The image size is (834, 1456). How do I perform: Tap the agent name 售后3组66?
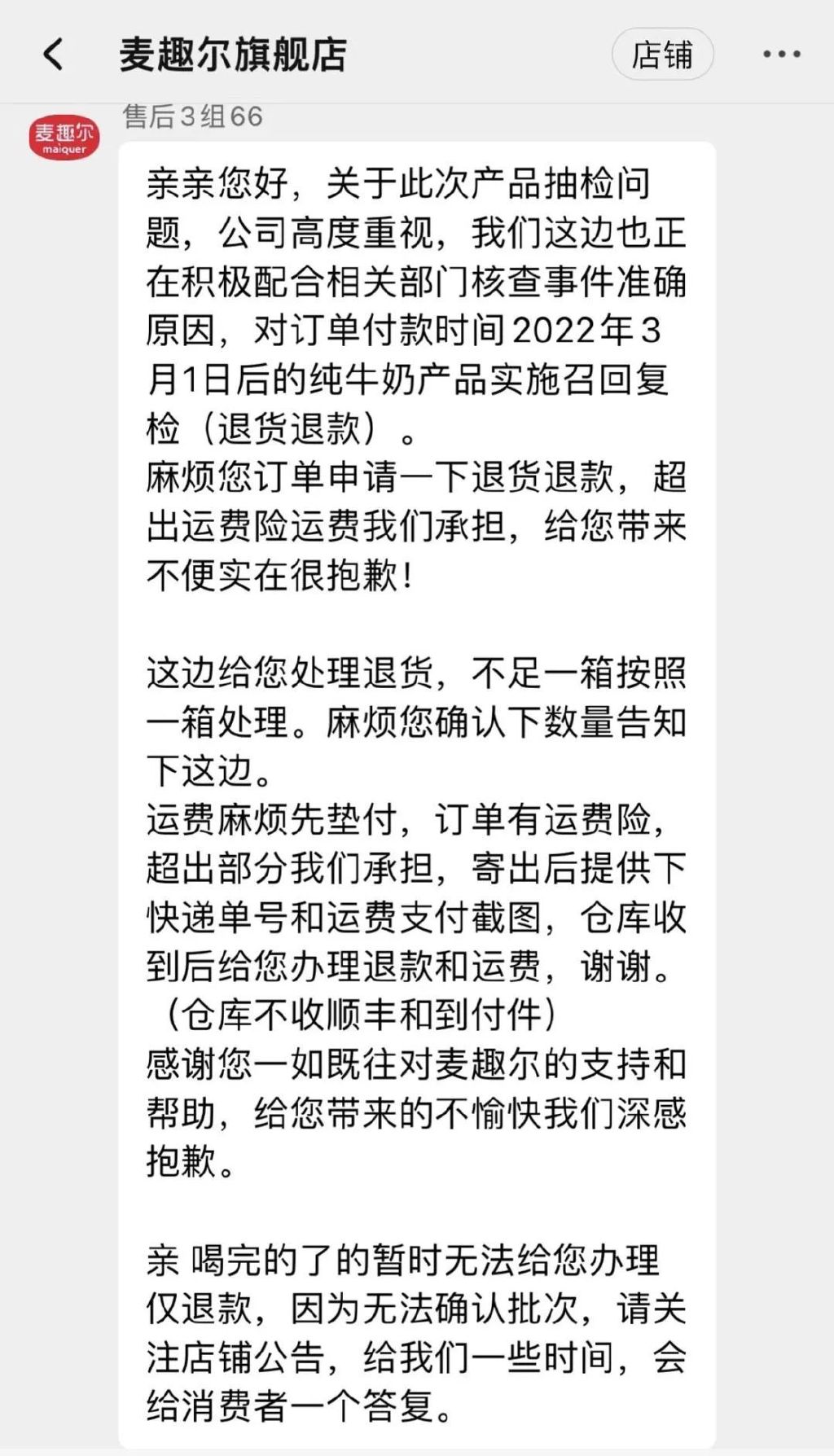click(191, 116)
